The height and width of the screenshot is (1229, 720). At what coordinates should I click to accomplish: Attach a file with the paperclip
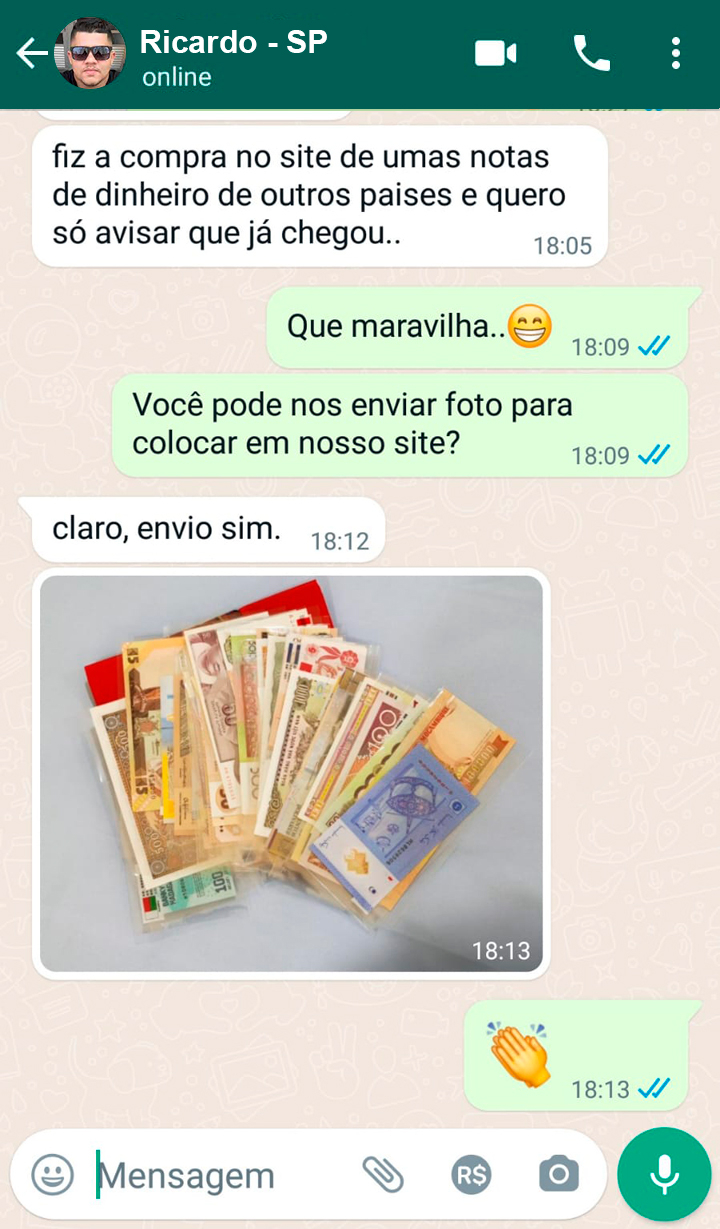pos(382,1174)
